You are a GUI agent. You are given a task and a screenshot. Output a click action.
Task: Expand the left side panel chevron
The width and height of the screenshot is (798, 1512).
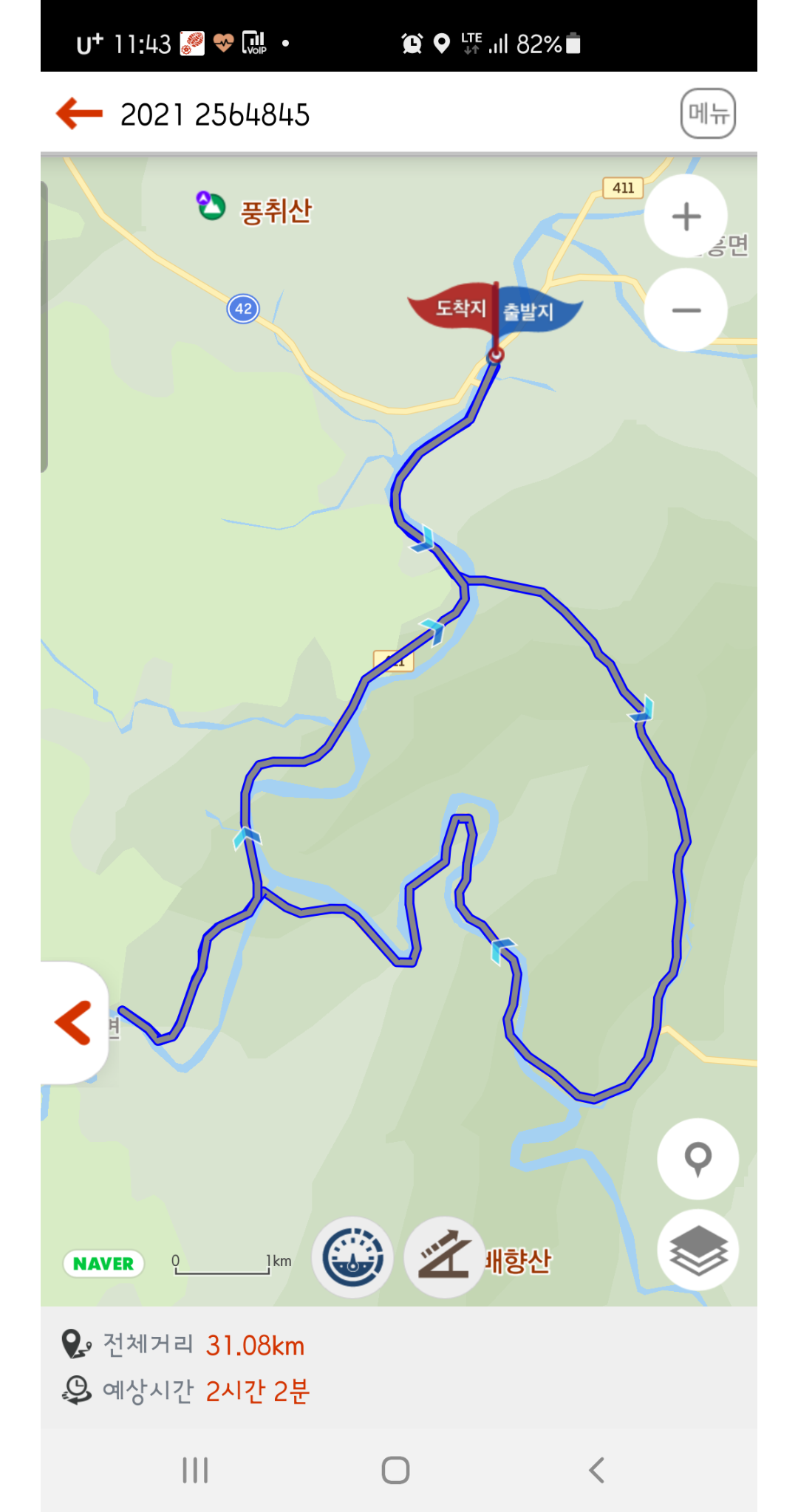tap(74, 1023)
